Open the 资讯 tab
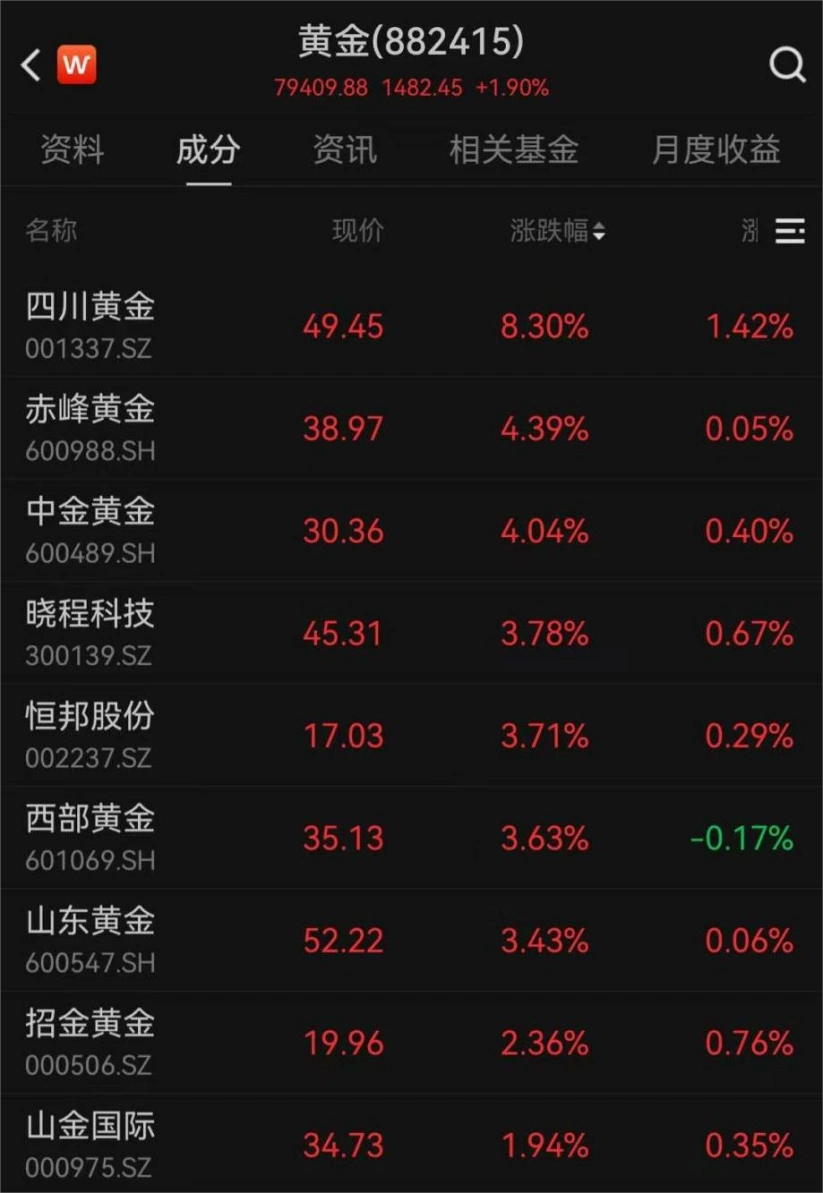This screenshot has width=823, height=1193. (344, 149)
